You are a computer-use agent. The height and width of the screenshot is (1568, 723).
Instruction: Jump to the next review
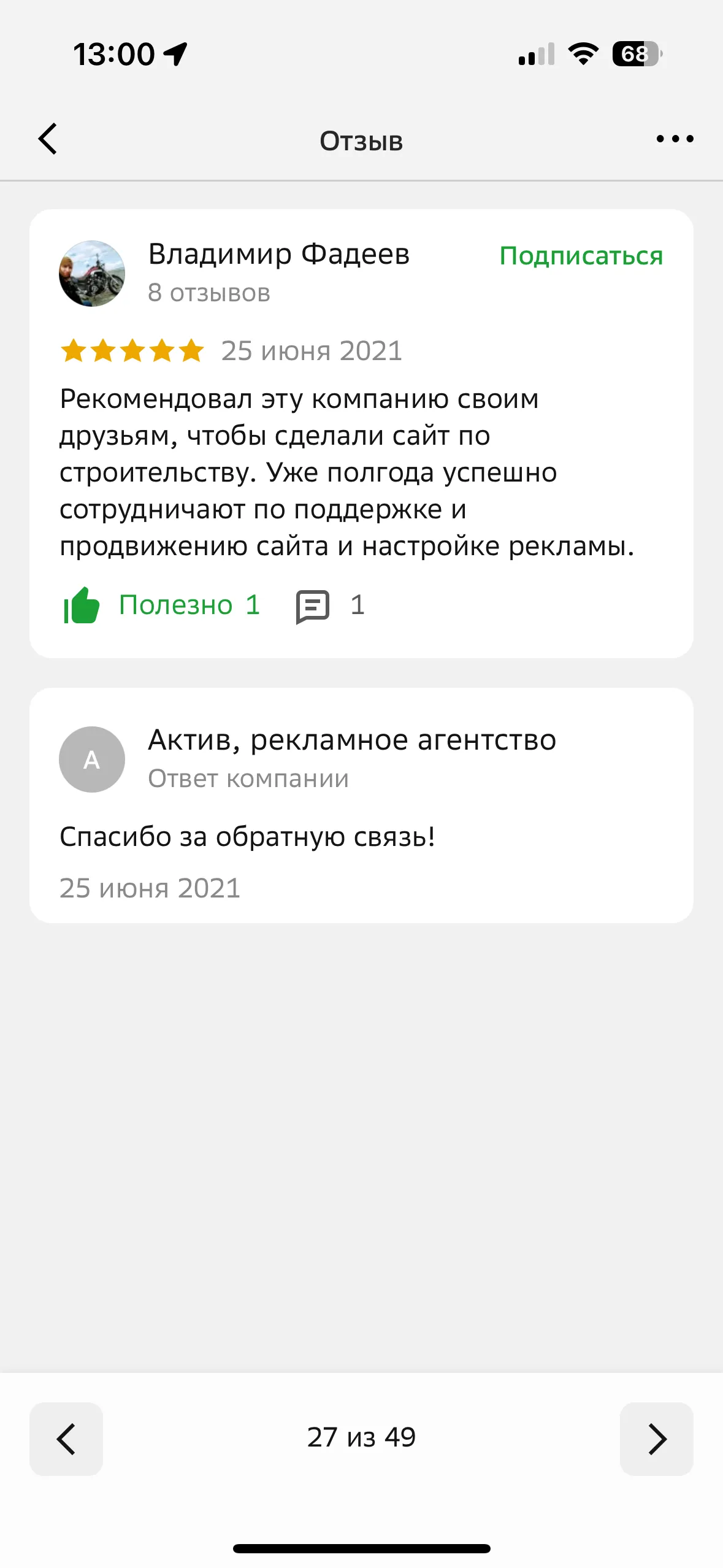[656, 1439]
